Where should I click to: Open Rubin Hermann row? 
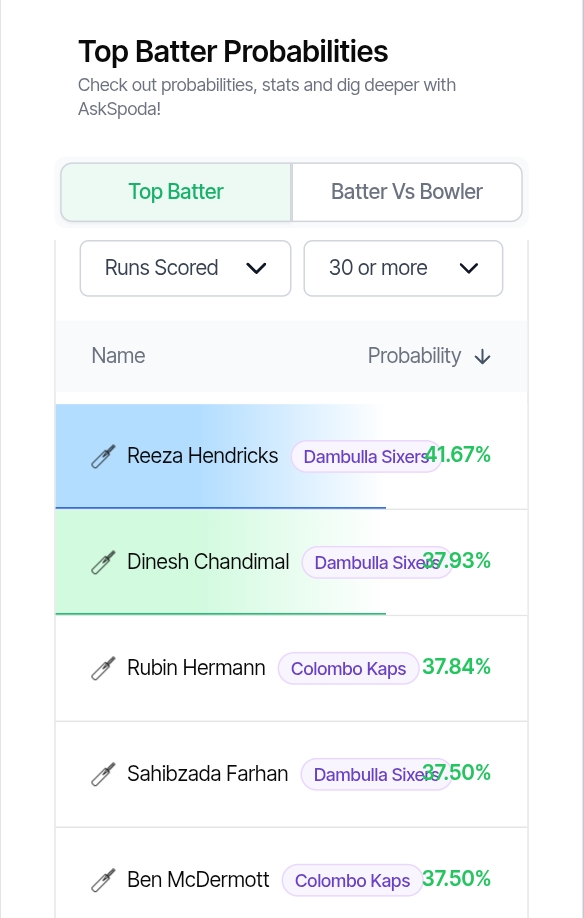[291, 668]
